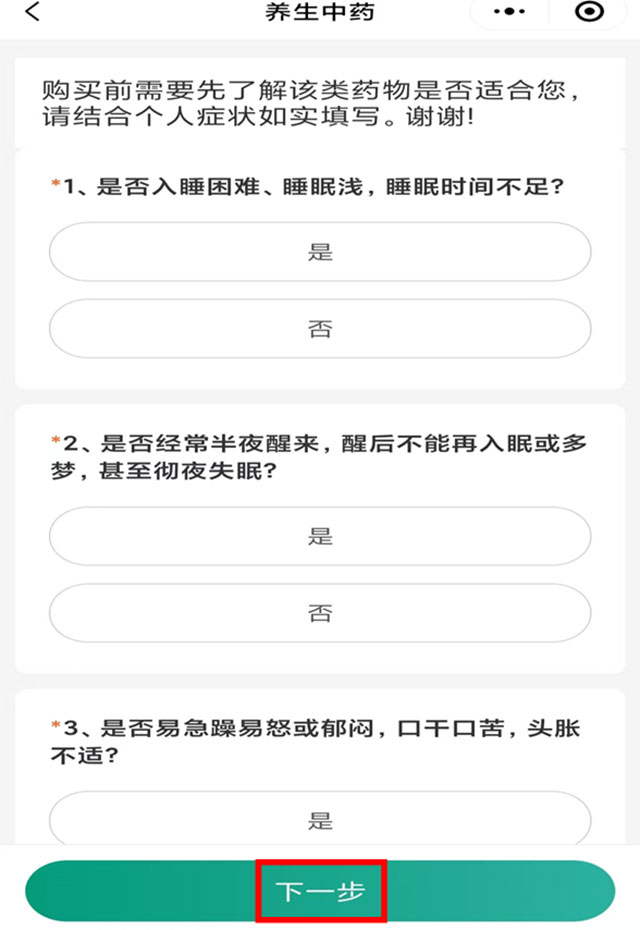Open the mini program's three-dot menu
This screenshot has width=640, height=930.
[x=510, y=12]
